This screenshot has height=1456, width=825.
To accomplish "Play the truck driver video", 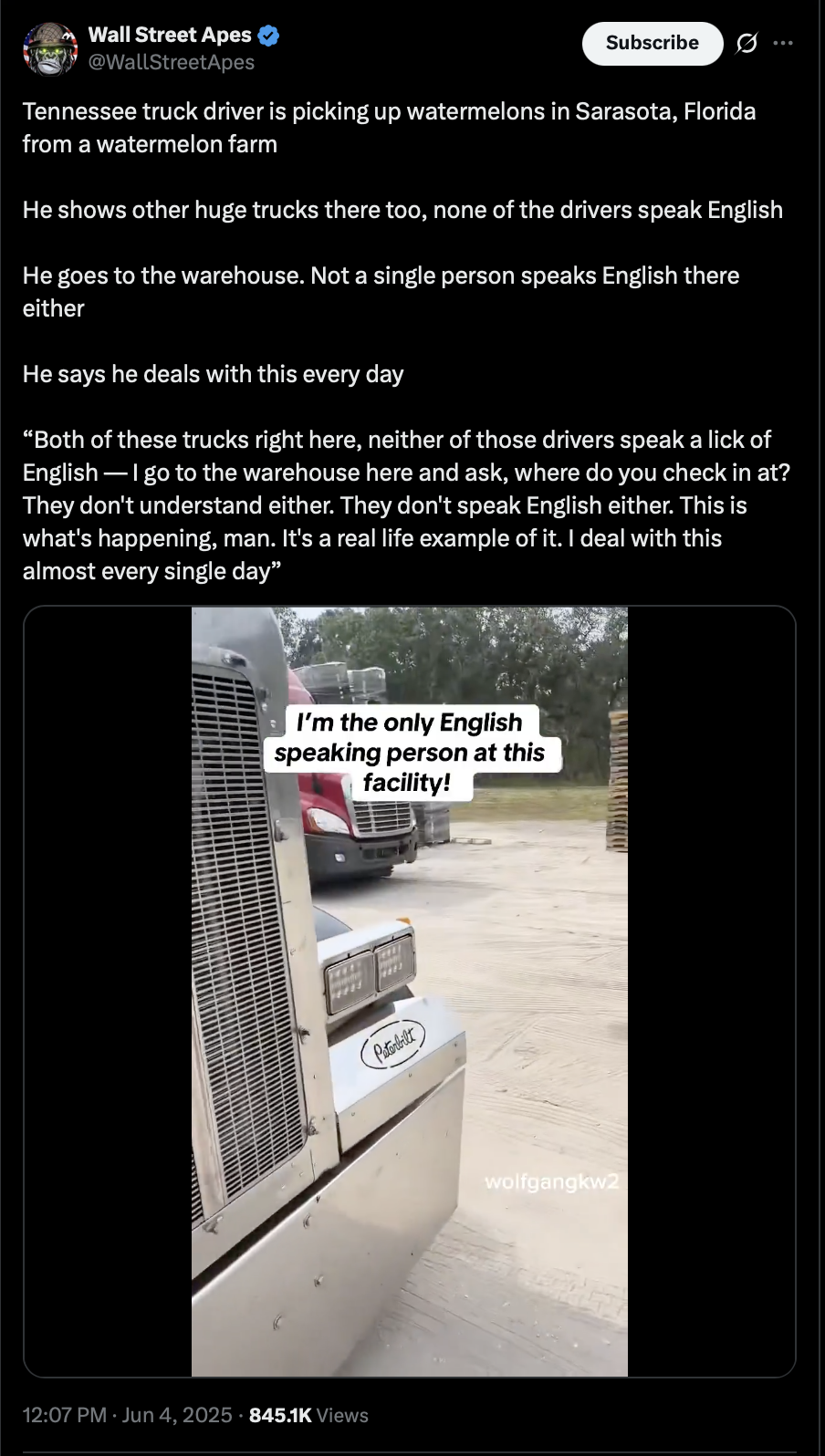I will (x=410, y=992).
